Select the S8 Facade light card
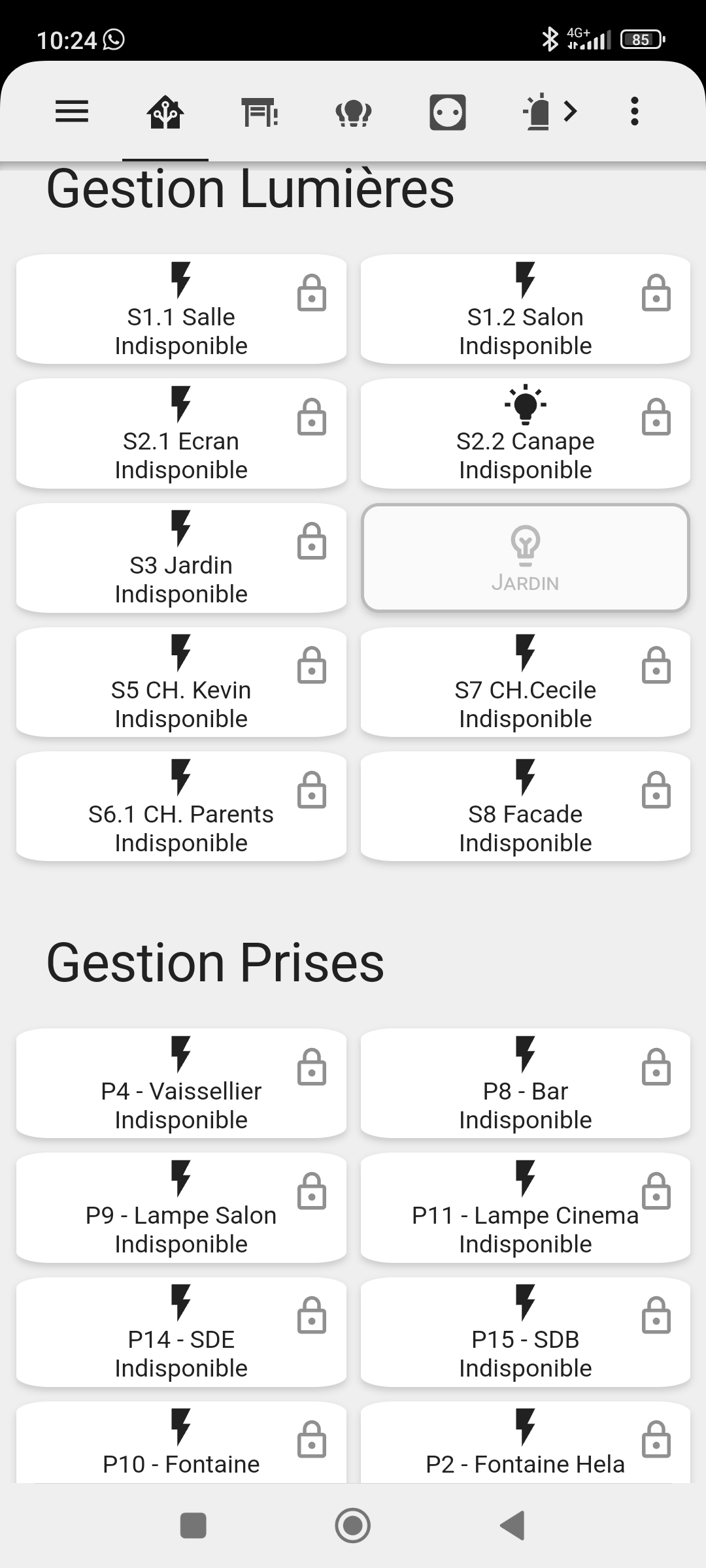 tap(526, 806)
